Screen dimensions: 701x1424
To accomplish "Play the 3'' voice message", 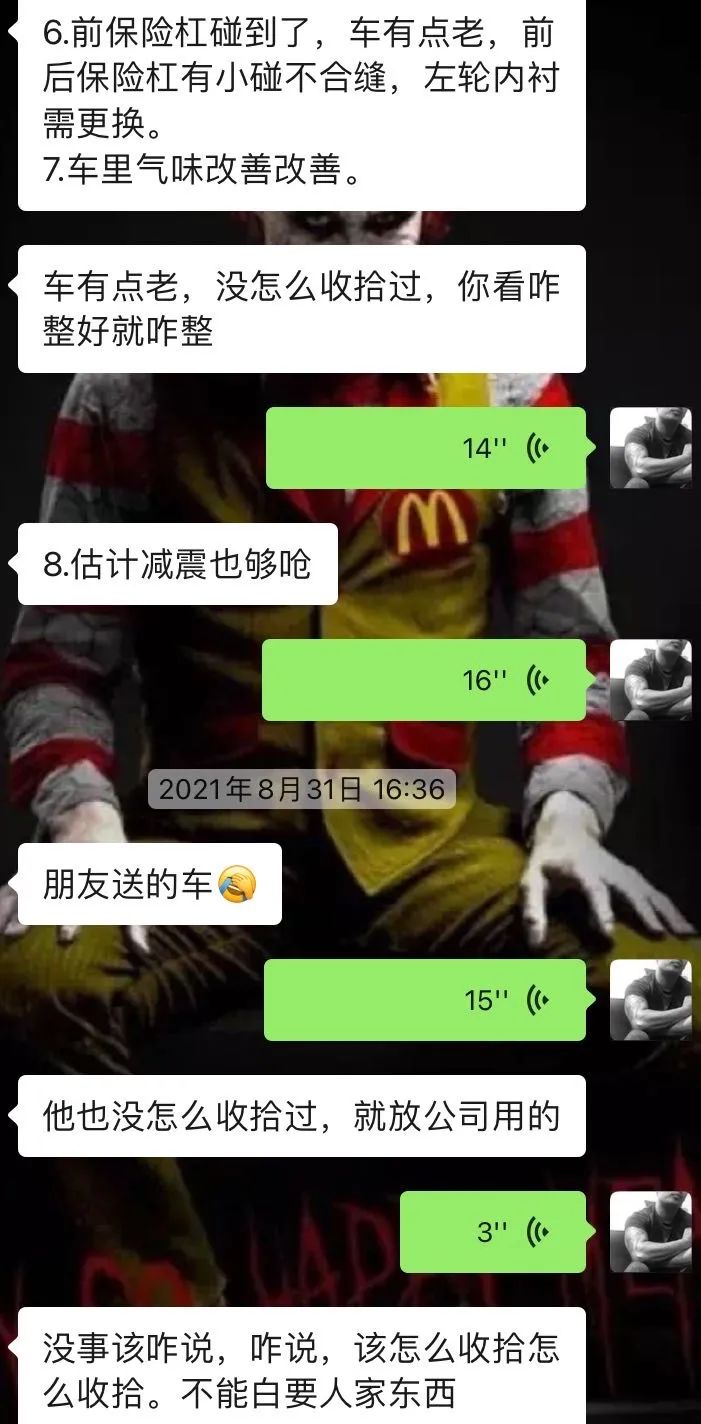I will (x=492, y=1232).
